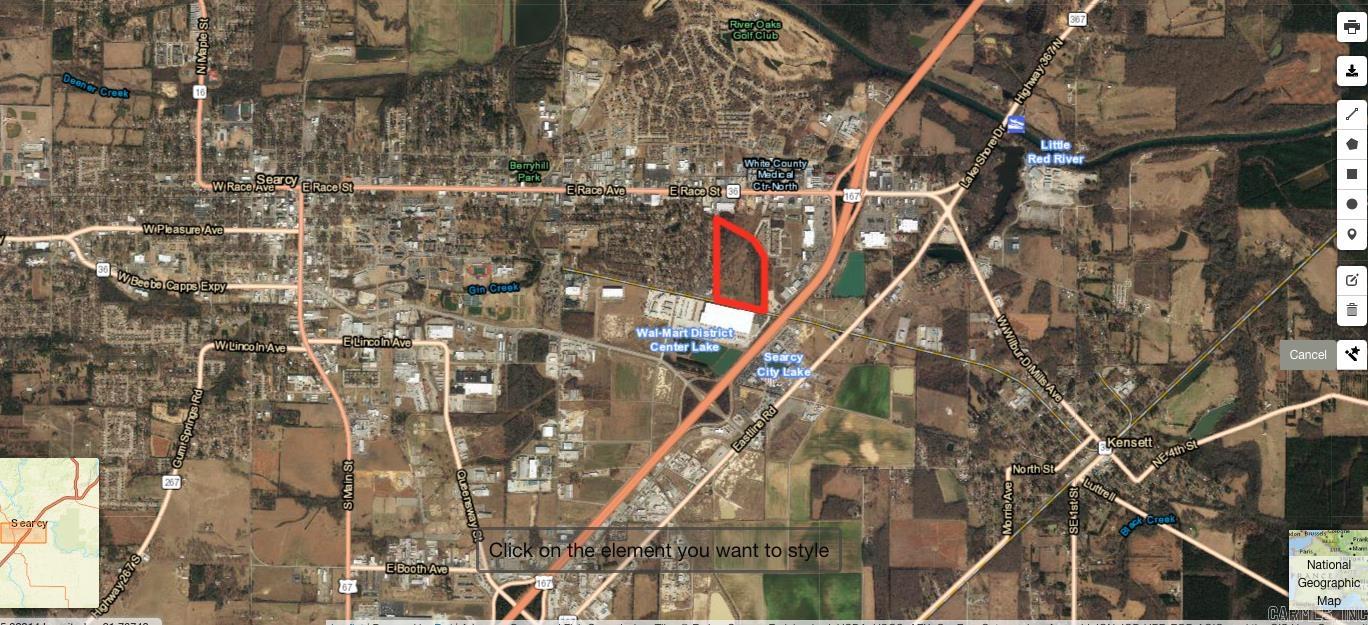The image size is (1368, 625).
Task: Choose the circle drawing tool
Action: pos(1352,204)
